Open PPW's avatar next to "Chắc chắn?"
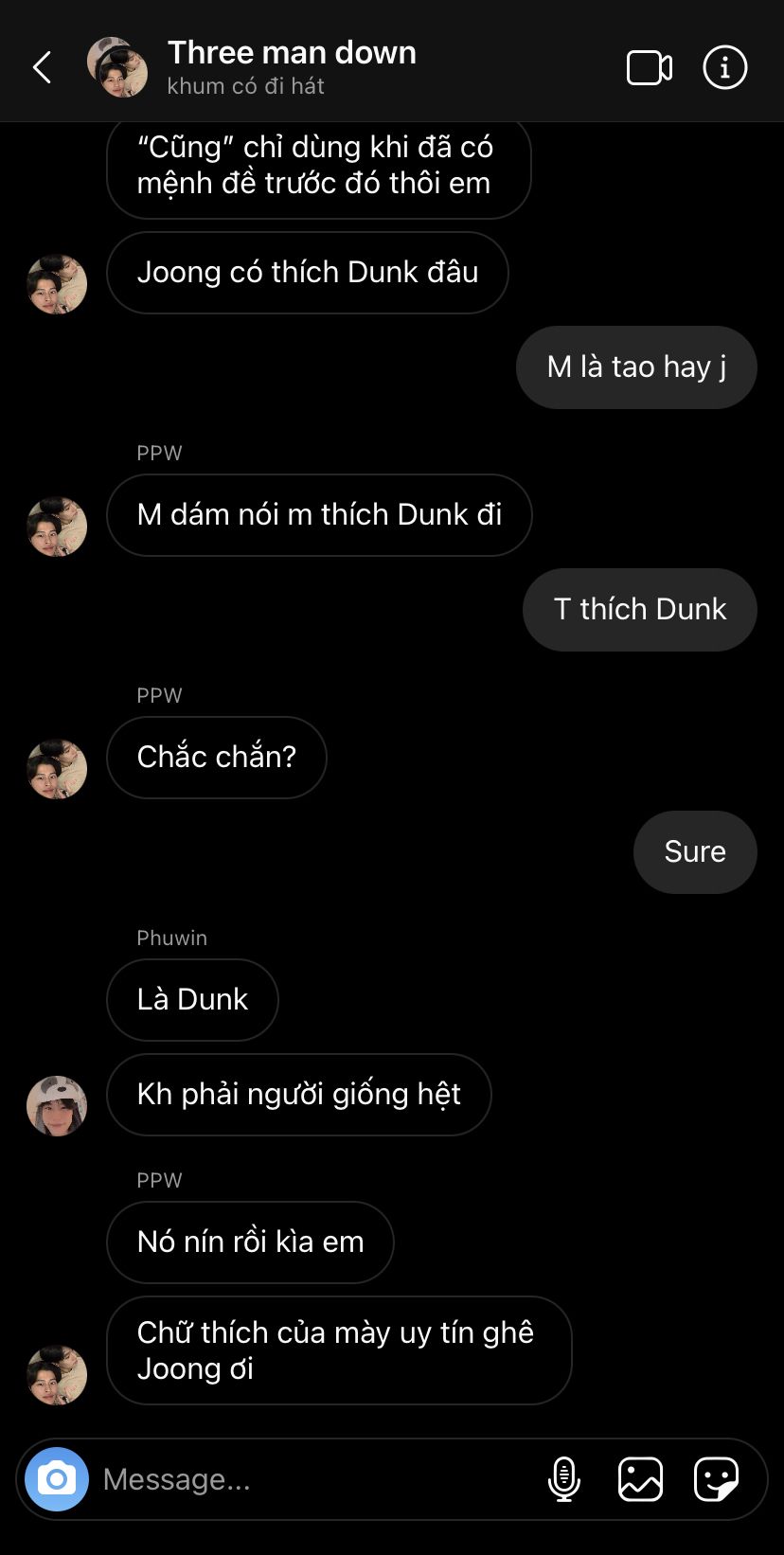This screenshot has width=784, height=1555. click(x=57, y=768)
